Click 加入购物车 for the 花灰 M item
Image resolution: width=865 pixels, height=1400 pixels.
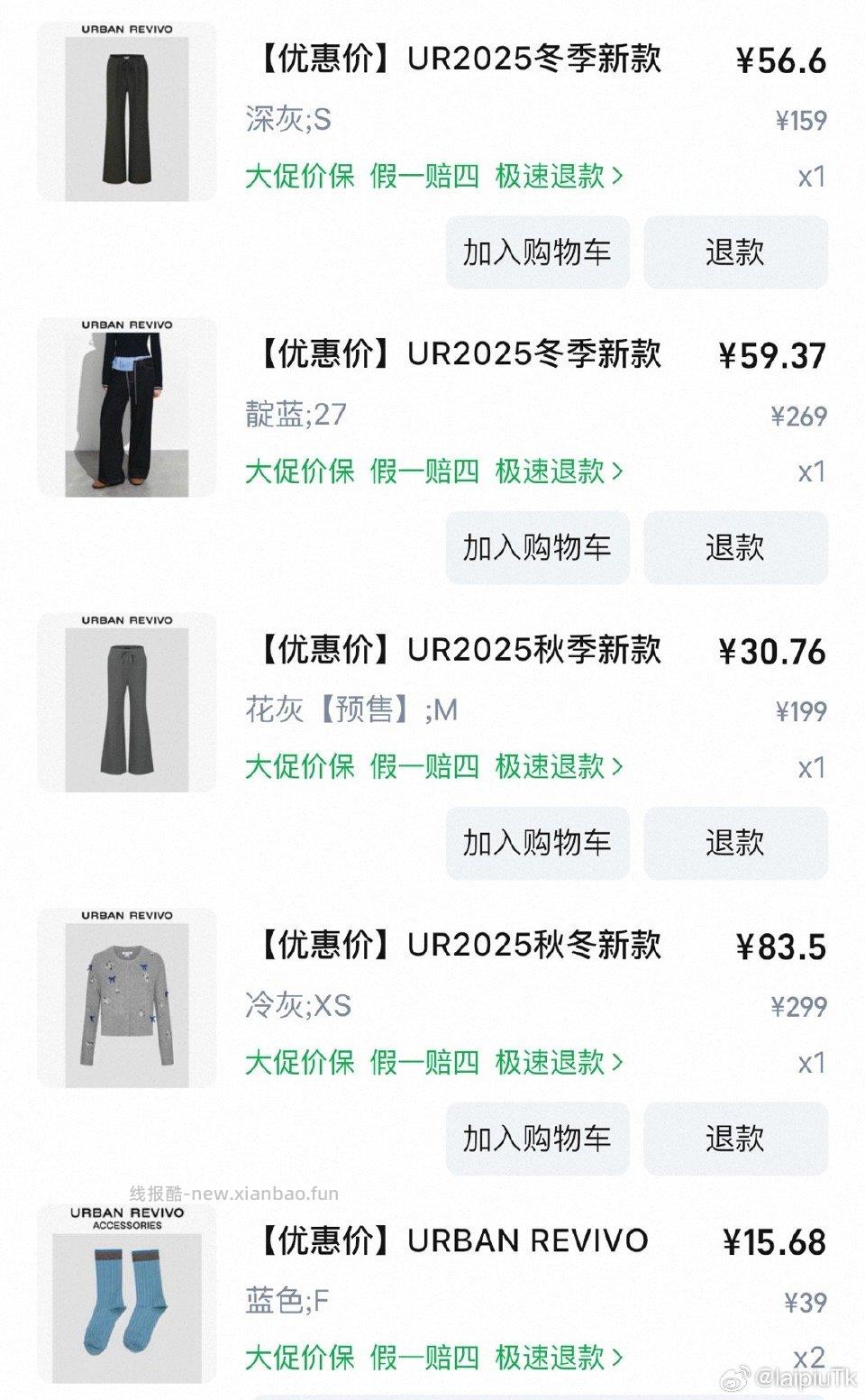pyautogui.click(x=536, y=843)
